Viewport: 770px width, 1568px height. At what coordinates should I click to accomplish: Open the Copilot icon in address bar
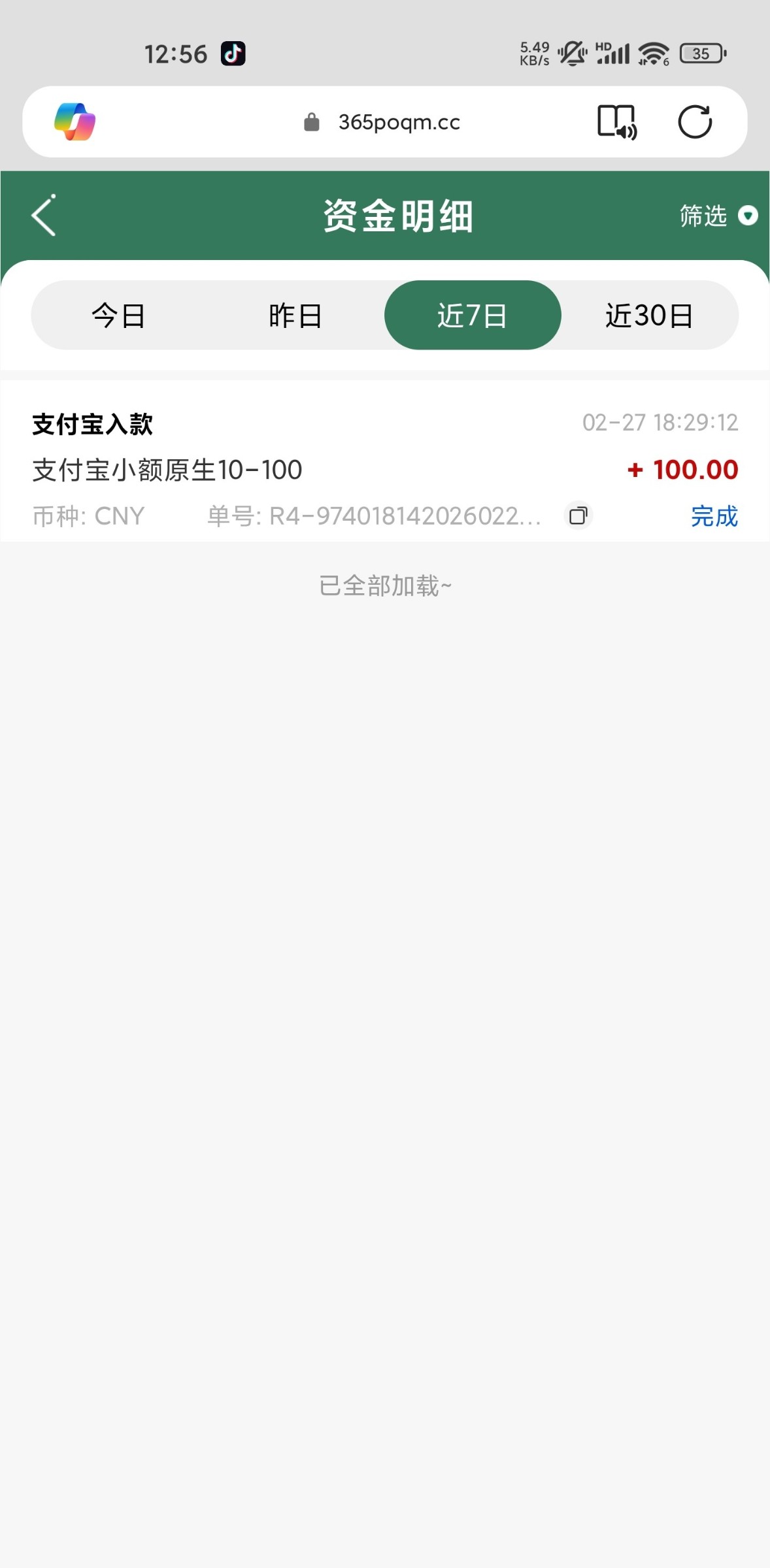[75, 122]
